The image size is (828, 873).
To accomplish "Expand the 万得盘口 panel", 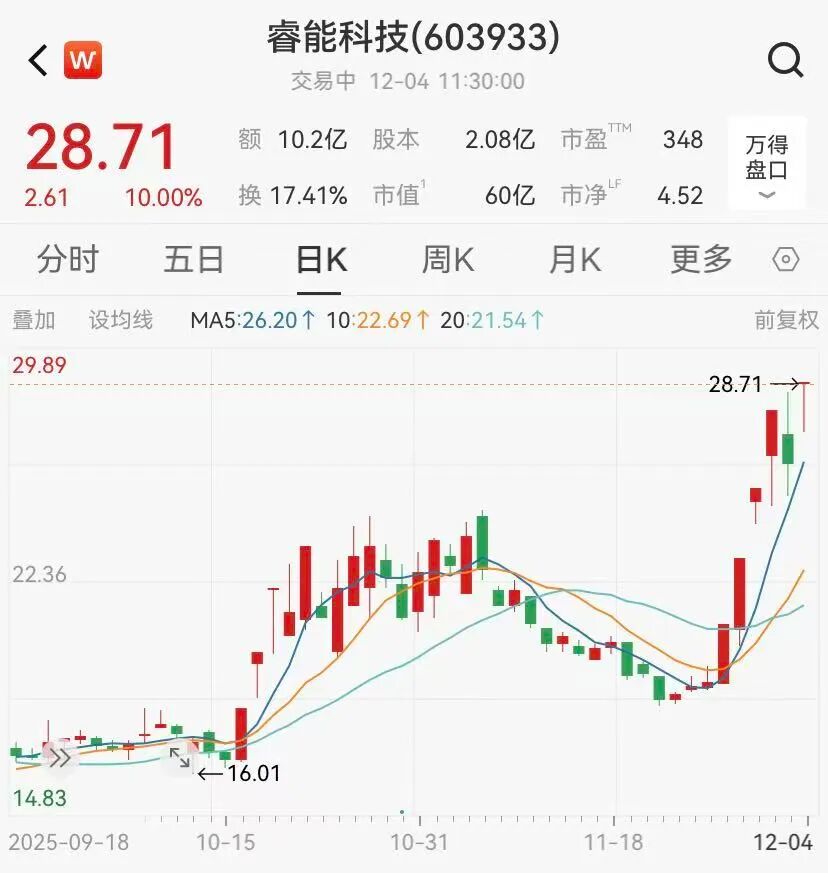I will click(x=767, y=164).
